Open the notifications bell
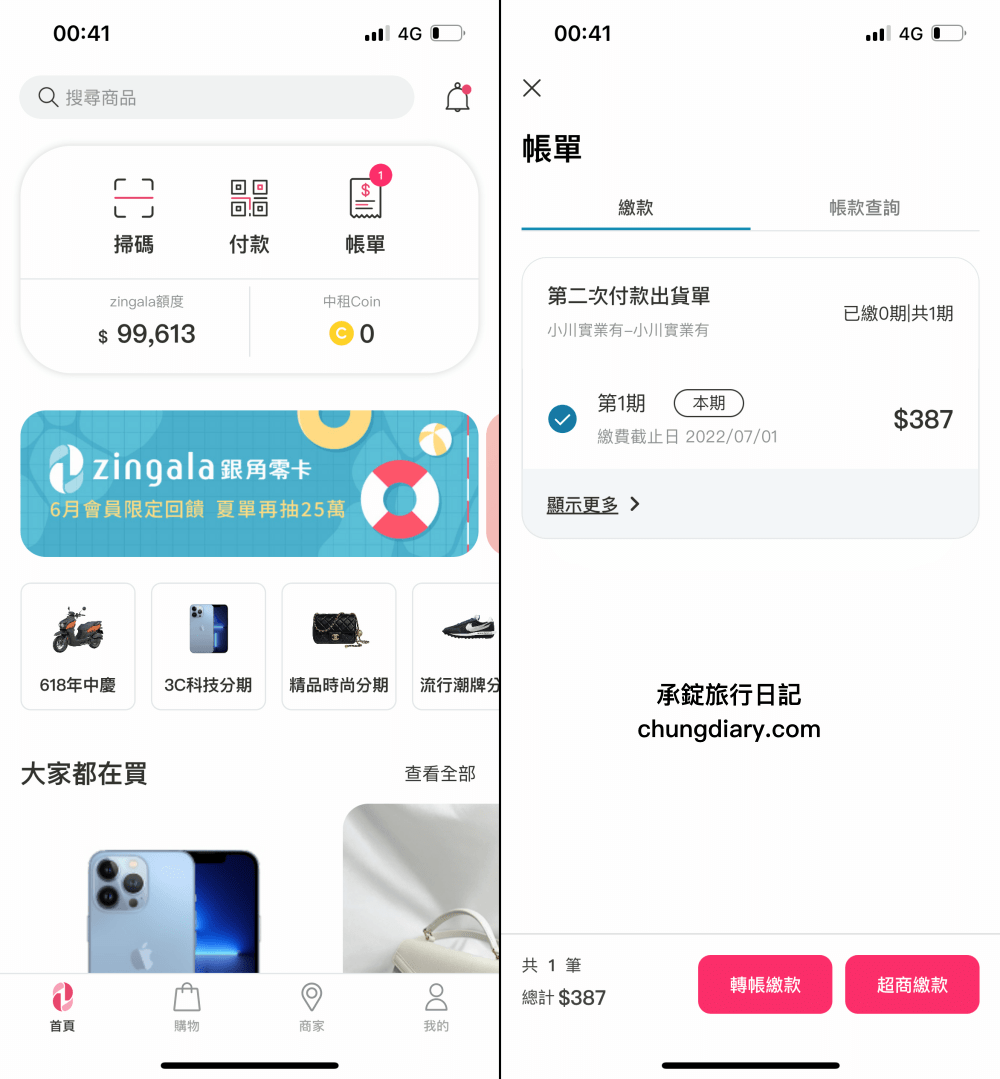1000x1079 pixels. coord(457,98)
